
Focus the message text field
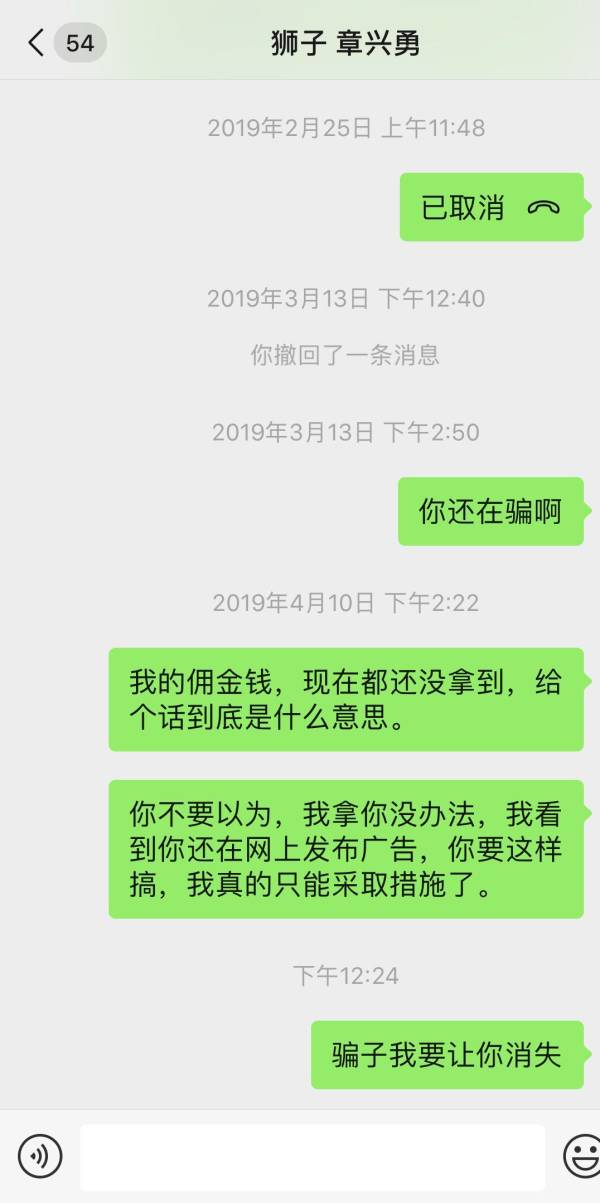[312, 1157]
